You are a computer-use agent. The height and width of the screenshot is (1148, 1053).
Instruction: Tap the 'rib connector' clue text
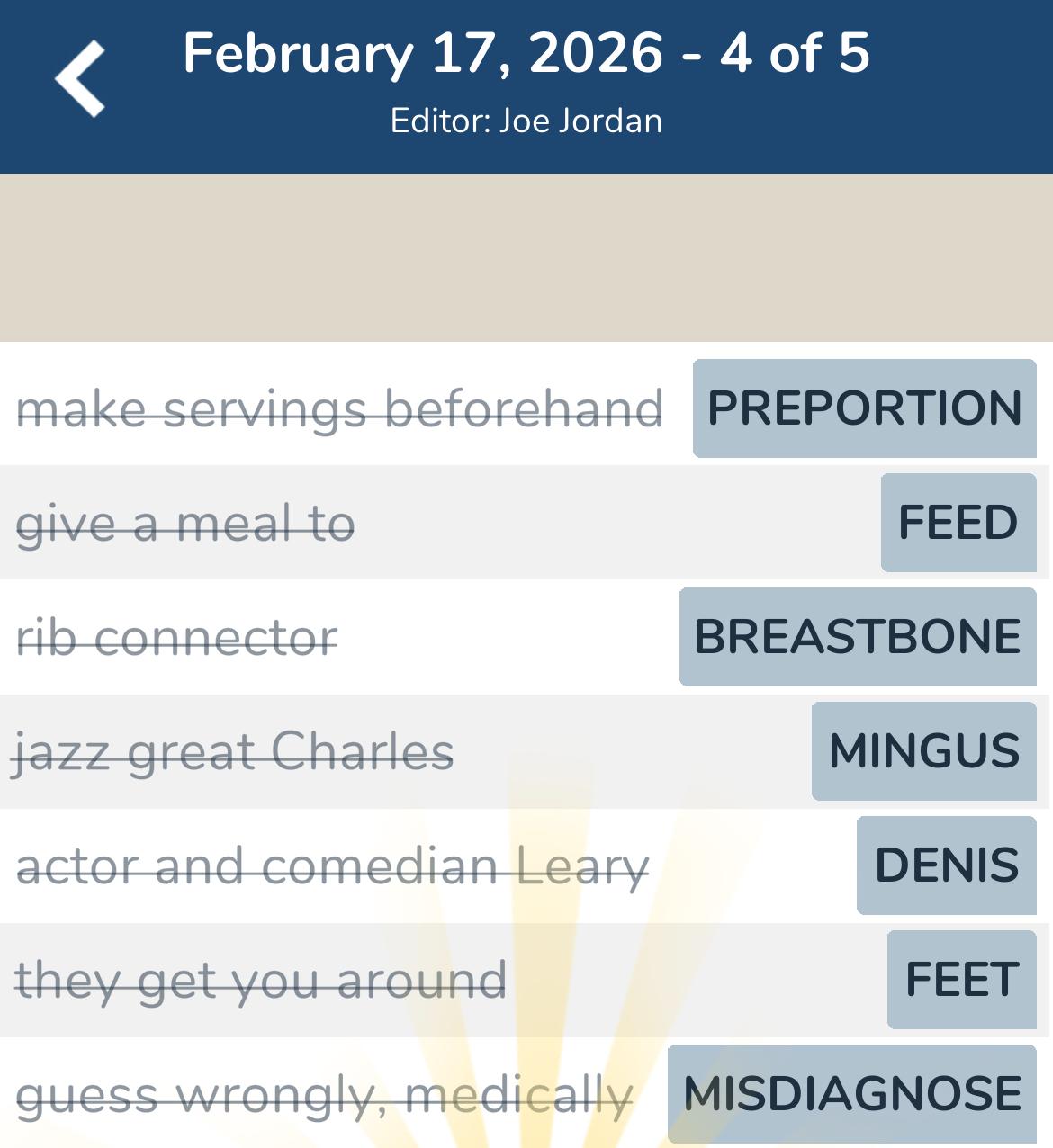176,637
